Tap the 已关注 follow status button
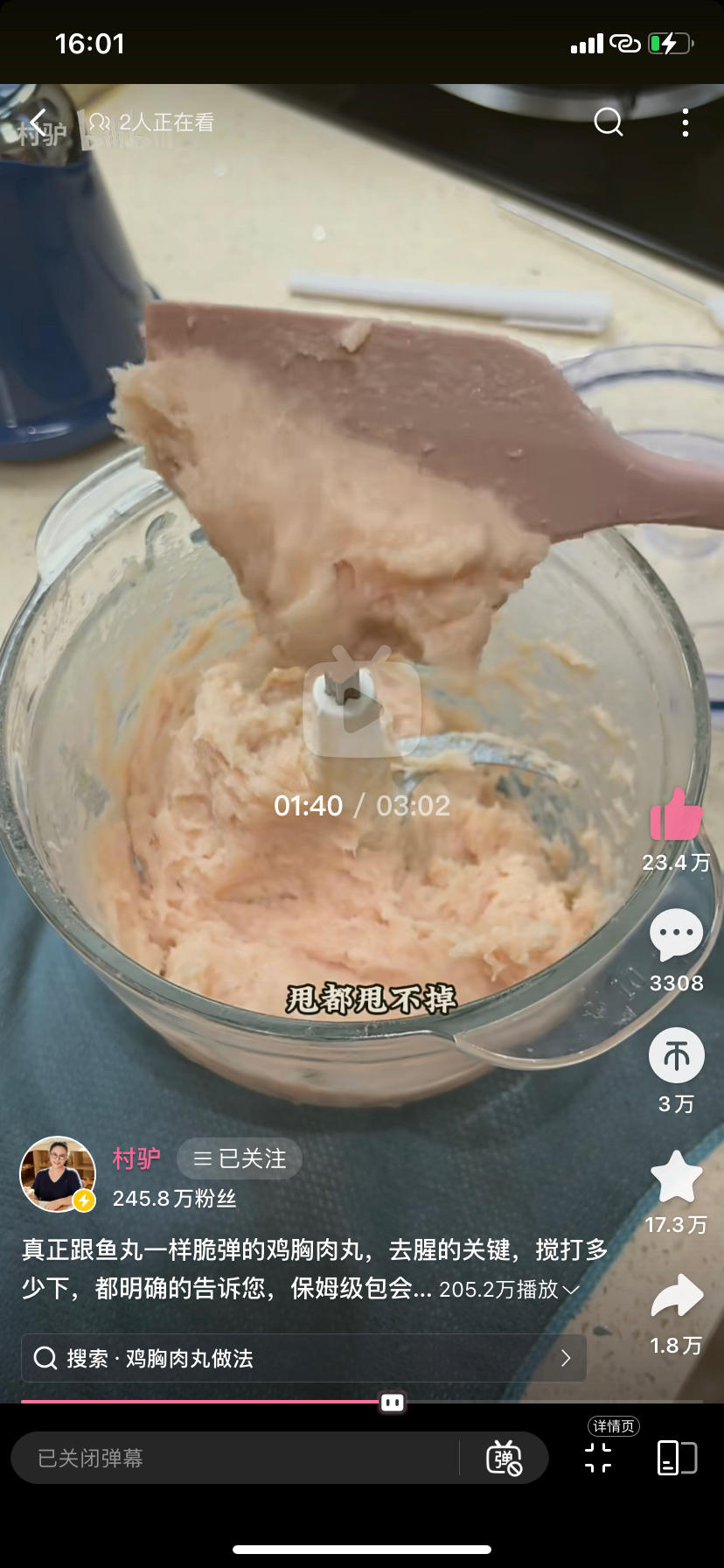The image size is (724, 1568). tap(240, 1158)
